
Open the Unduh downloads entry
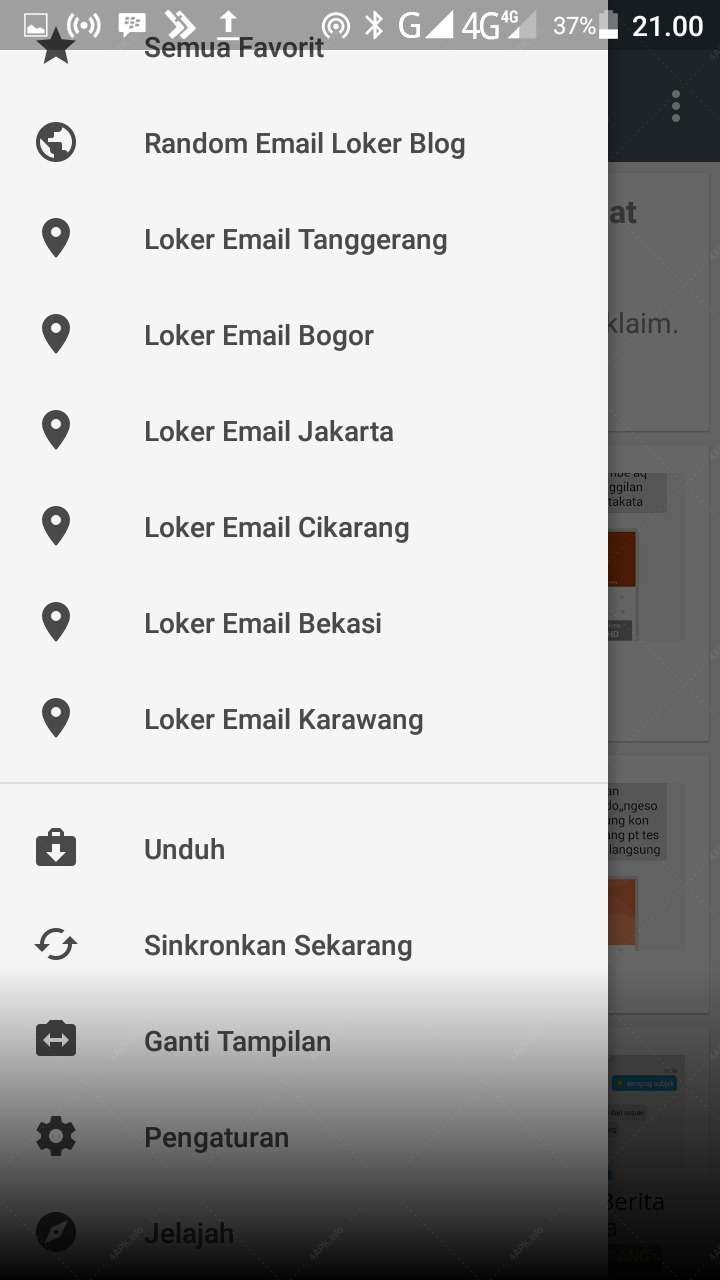[304, 849]
